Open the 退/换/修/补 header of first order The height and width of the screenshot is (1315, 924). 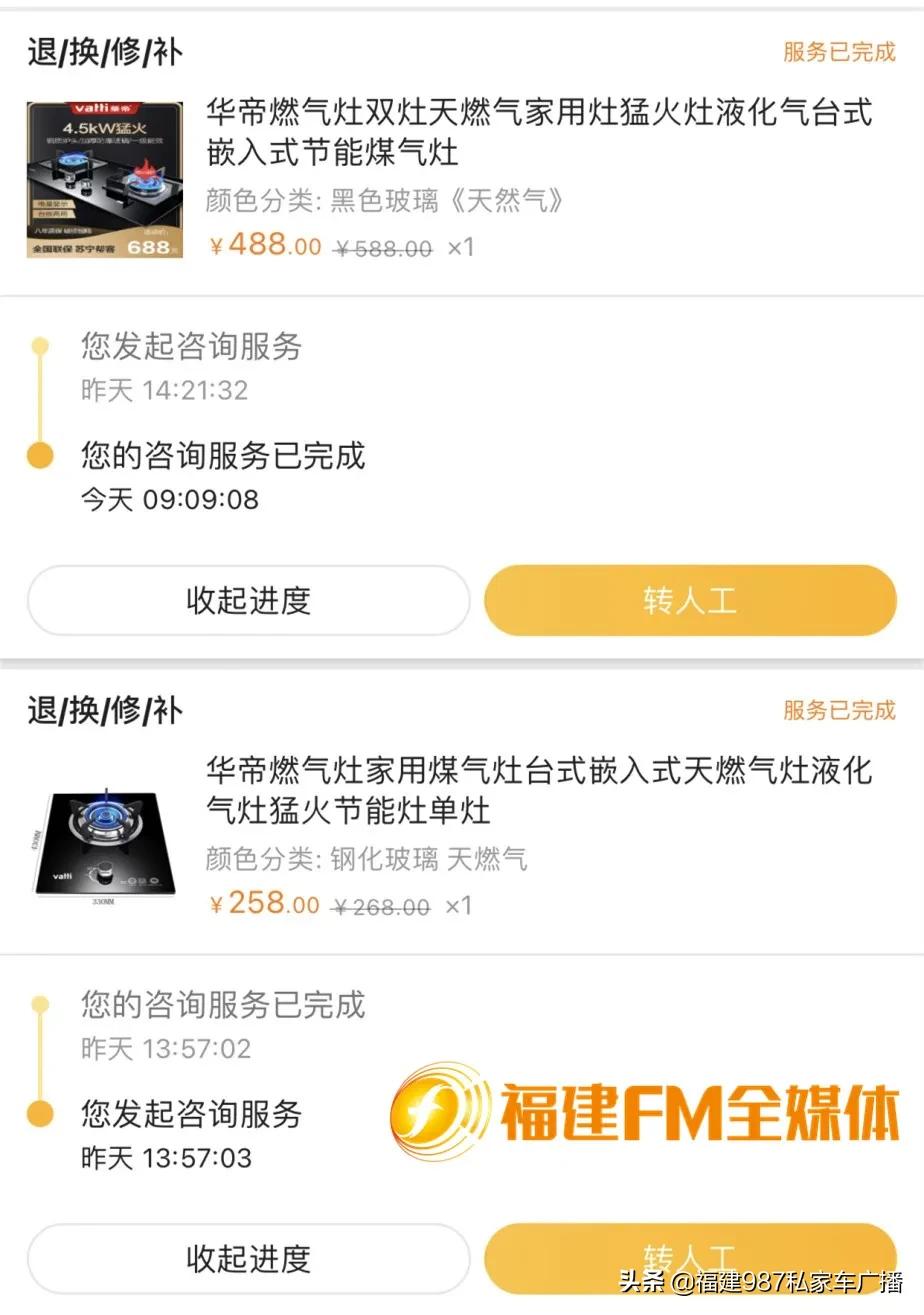click(x=103, y=52)
